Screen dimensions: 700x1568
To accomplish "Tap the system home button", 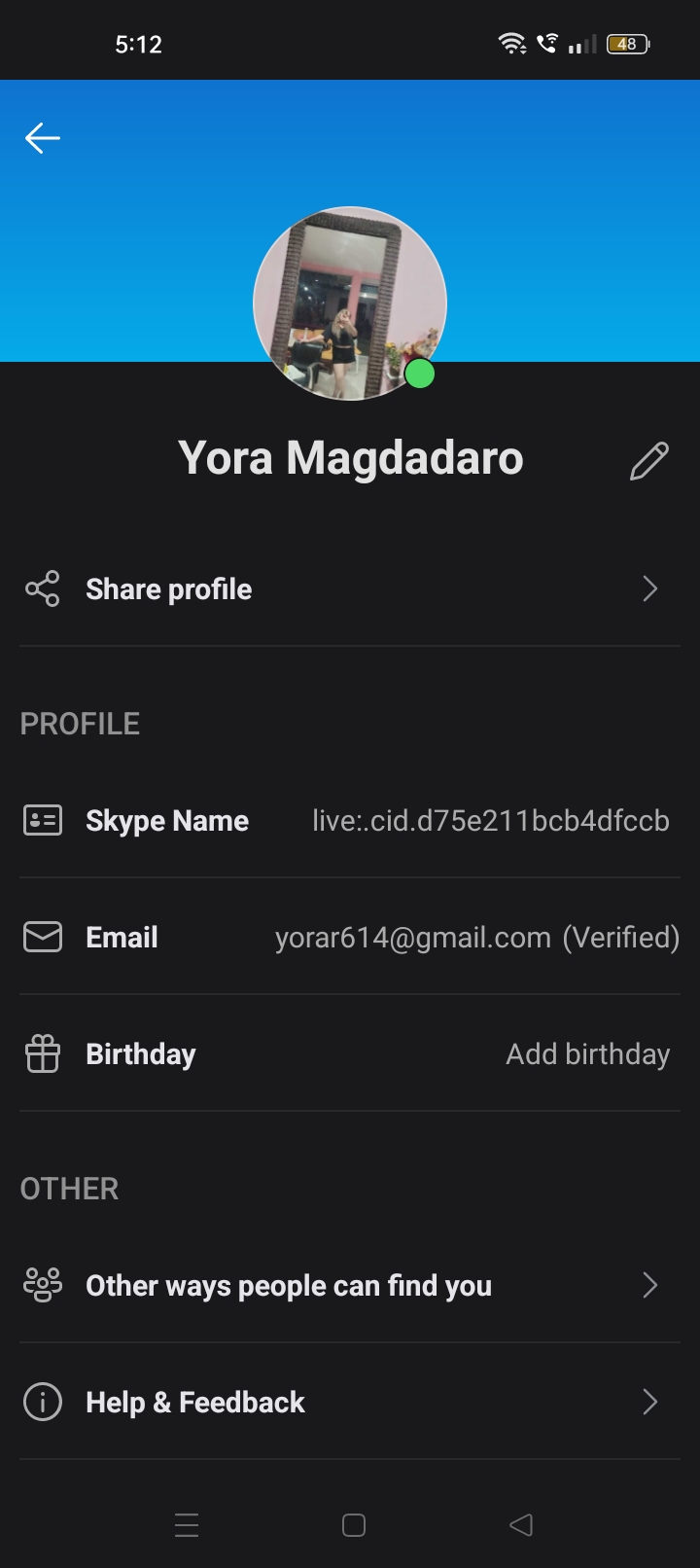I will click(354, 1525).
